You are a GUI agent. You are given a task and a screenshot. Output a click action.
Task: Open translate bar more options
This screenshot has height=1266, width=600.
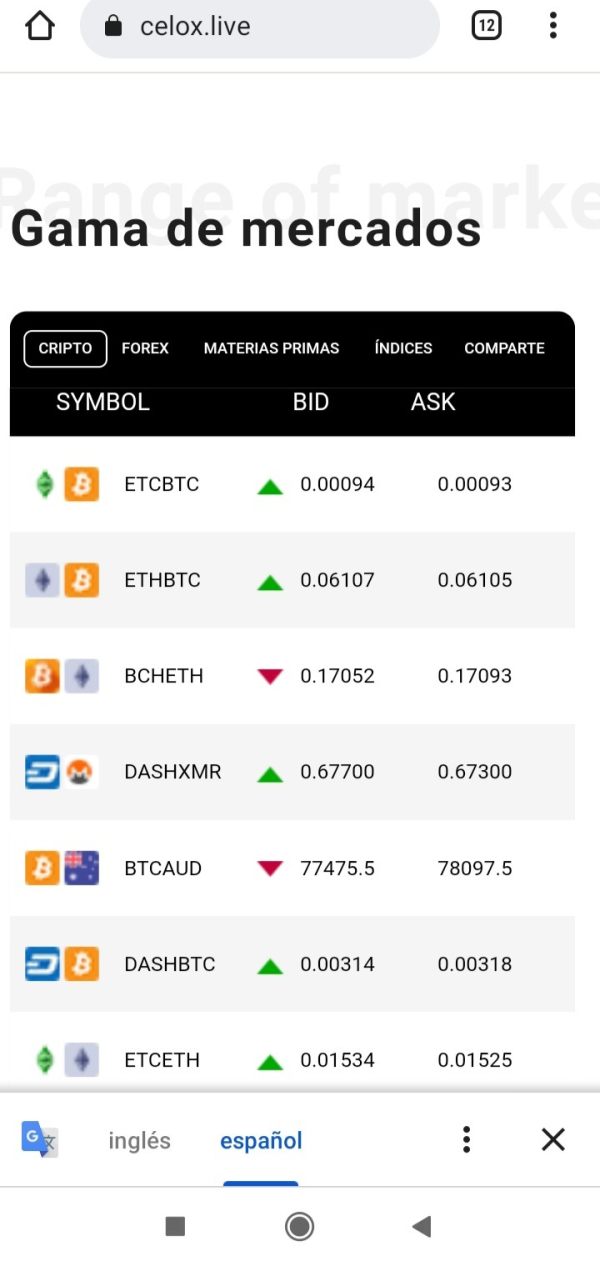pos(466,1139)
